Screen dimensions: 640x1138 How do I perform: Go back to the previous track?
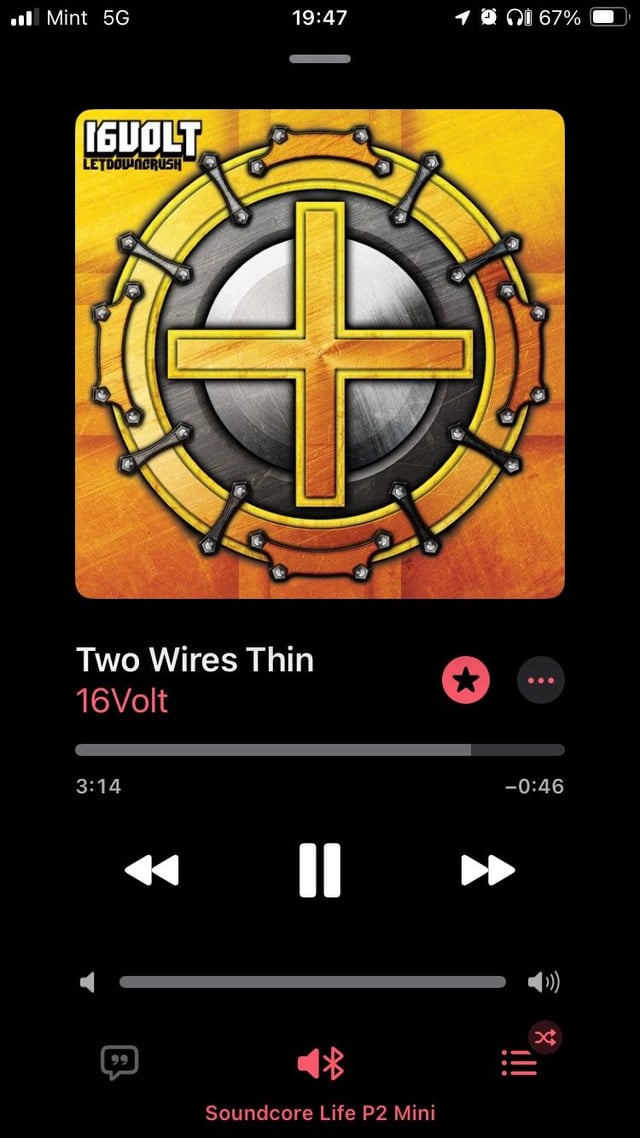[152, 870]
